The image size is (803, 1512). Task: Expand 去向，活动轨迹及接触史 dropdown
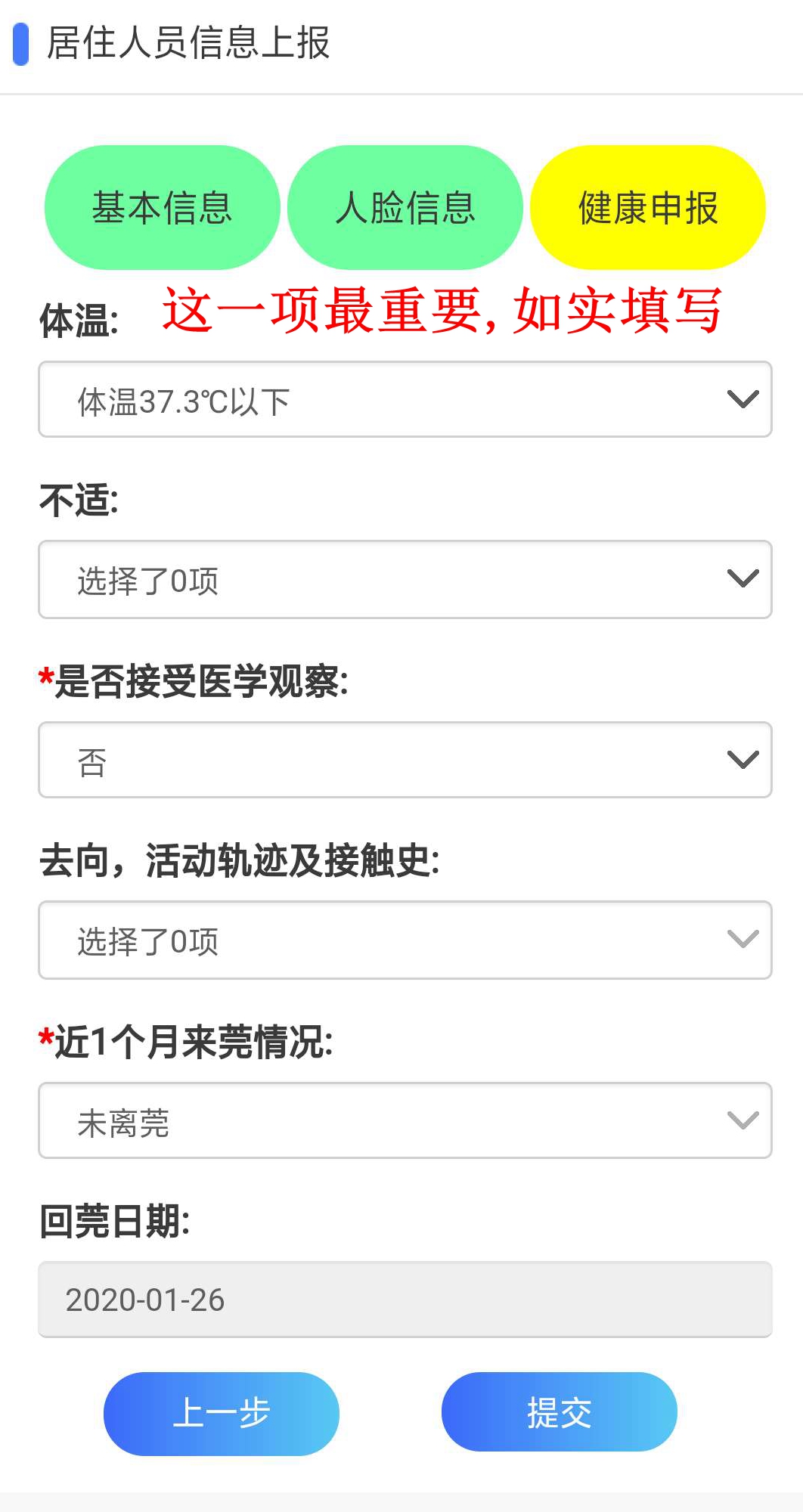(x=405, y=940)
